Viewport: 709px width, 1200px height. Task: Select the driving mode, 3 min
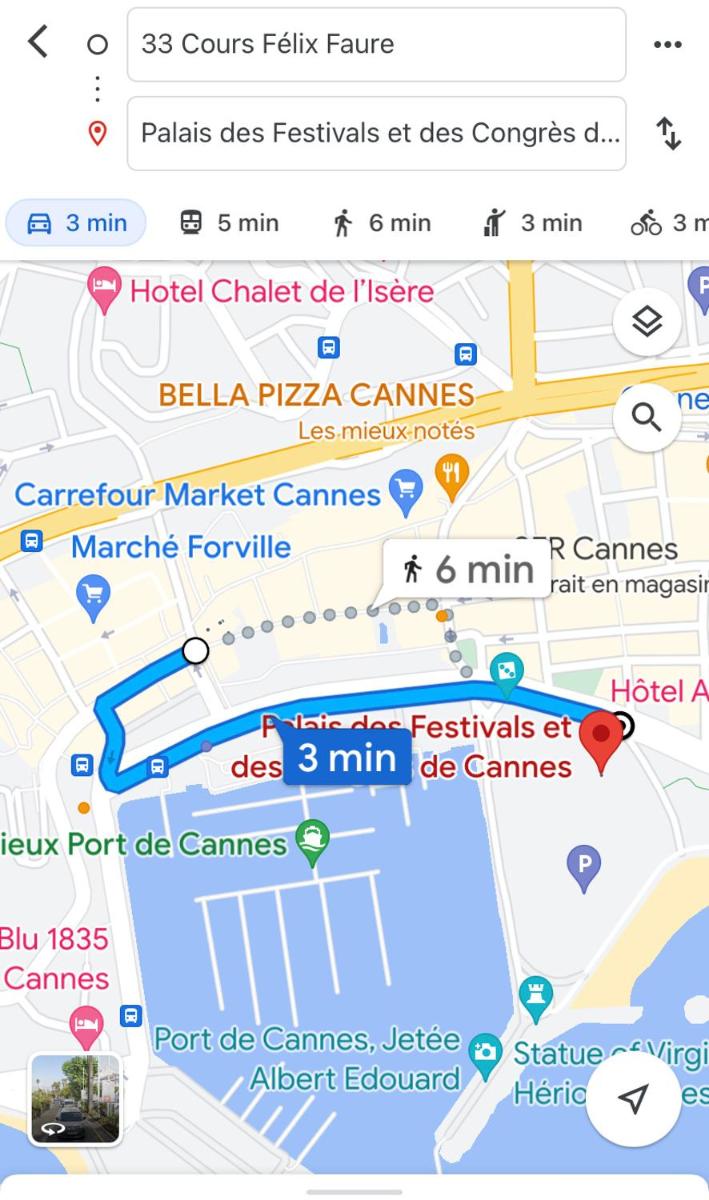(x=77, y=223)
